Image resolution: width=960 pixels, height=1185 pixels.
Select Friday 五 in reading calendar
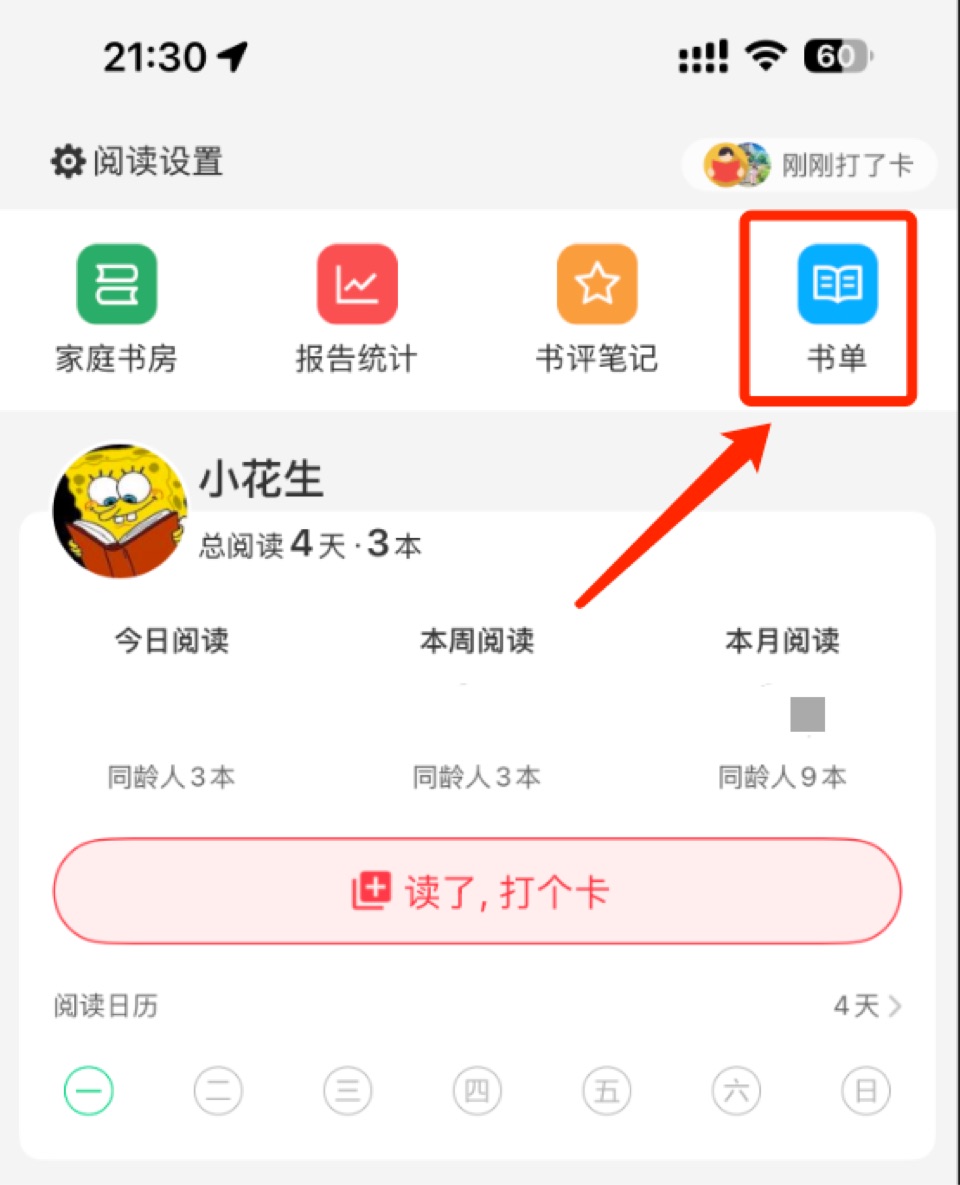click(607, 1091)
